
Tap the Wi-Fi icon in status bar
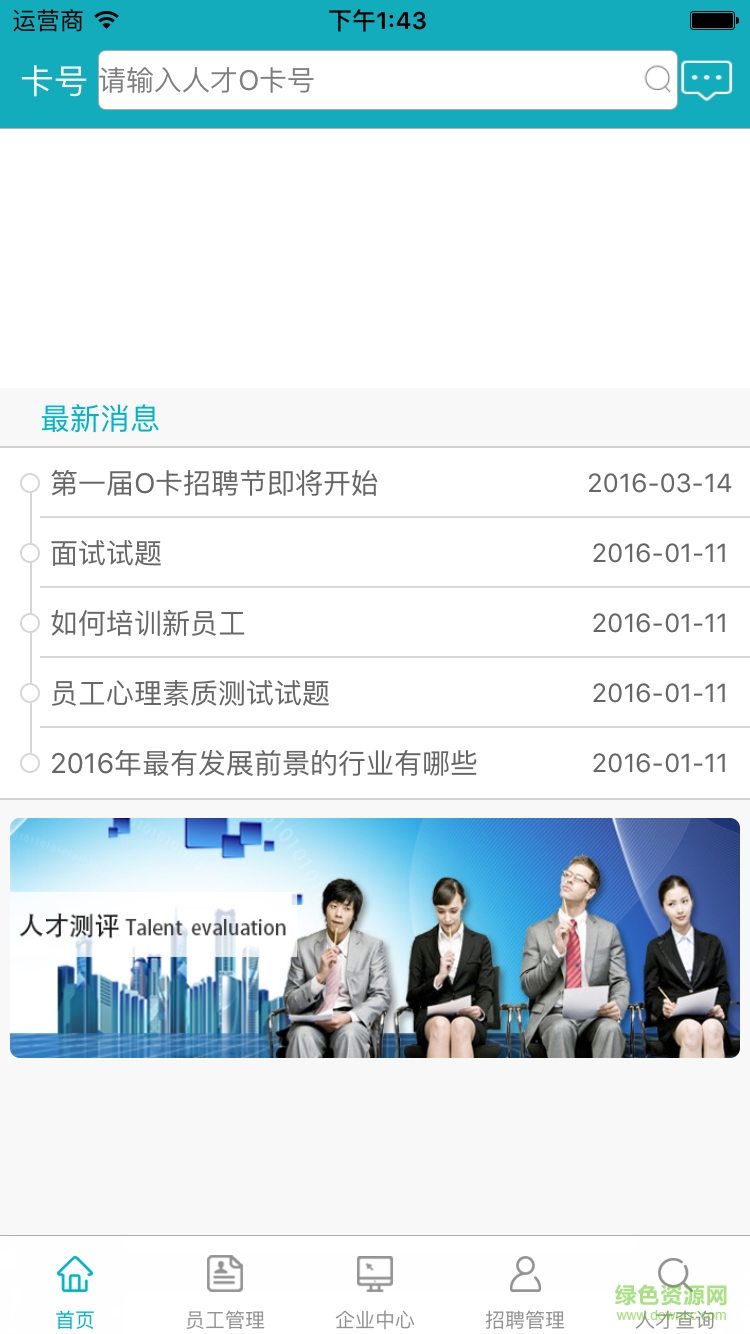(x=106, y=18)
